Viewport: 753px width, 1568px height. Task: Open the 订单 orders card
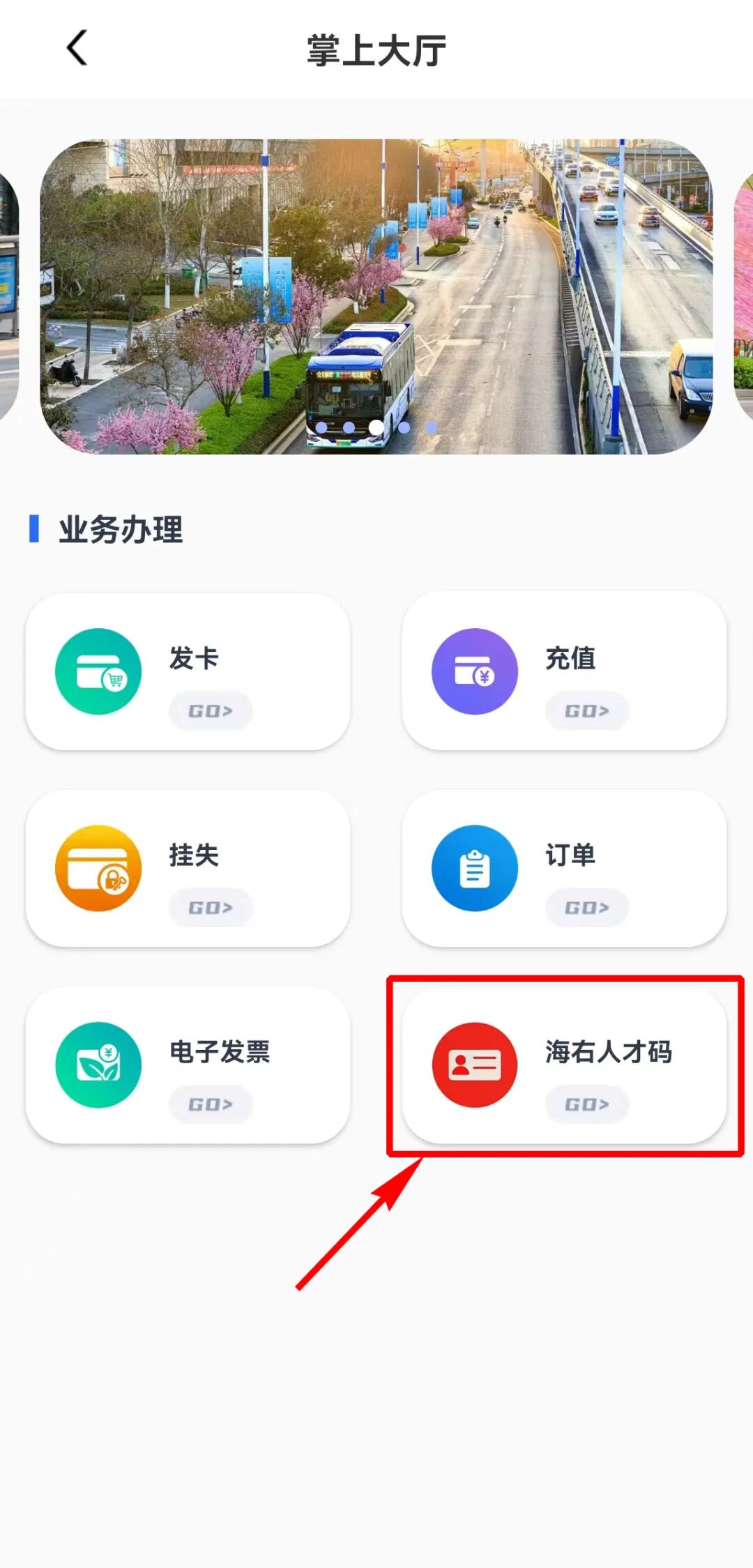564,868
